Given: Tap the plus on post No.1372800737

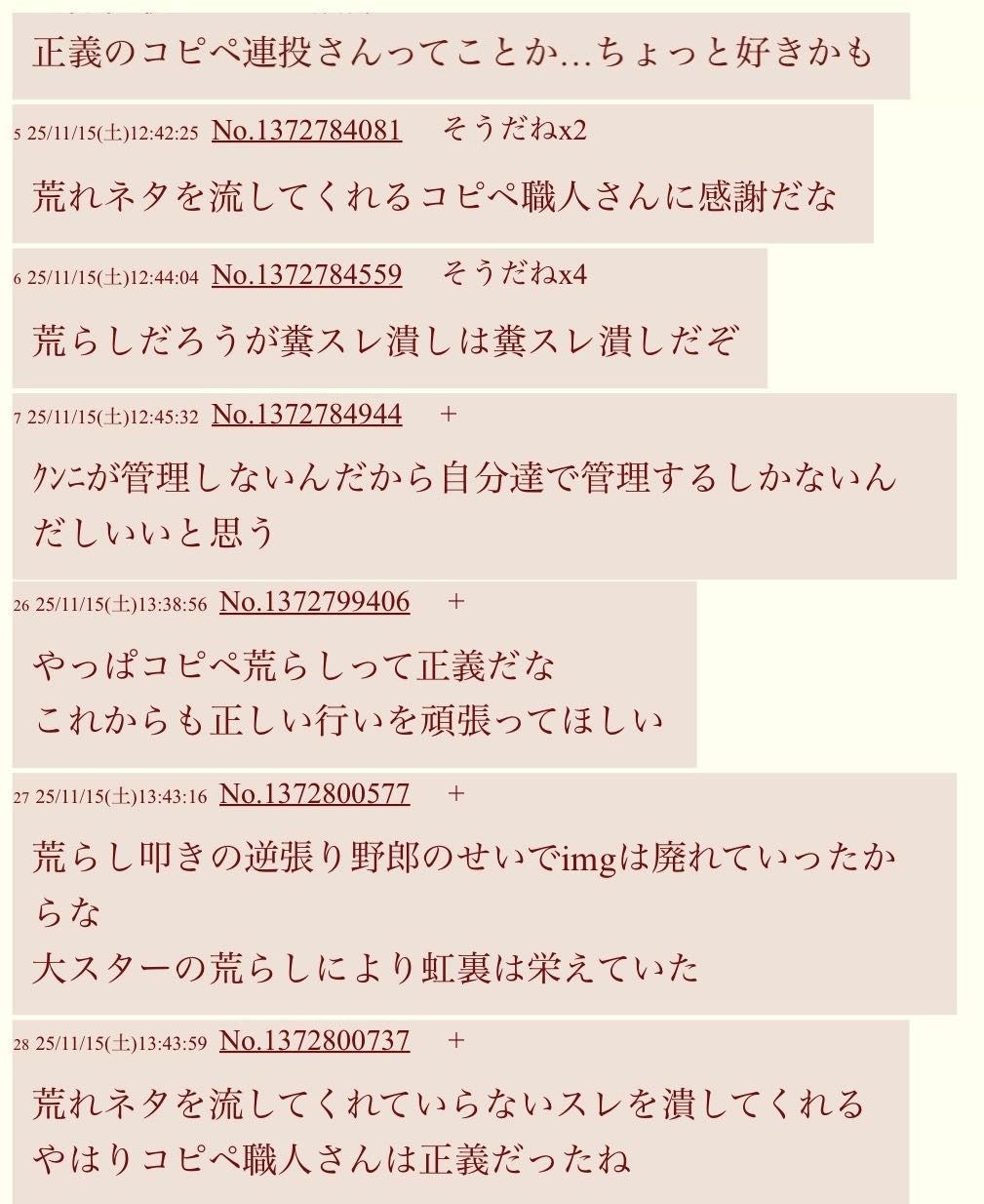Looking at the screenshot, I should tap(455, 1041).
